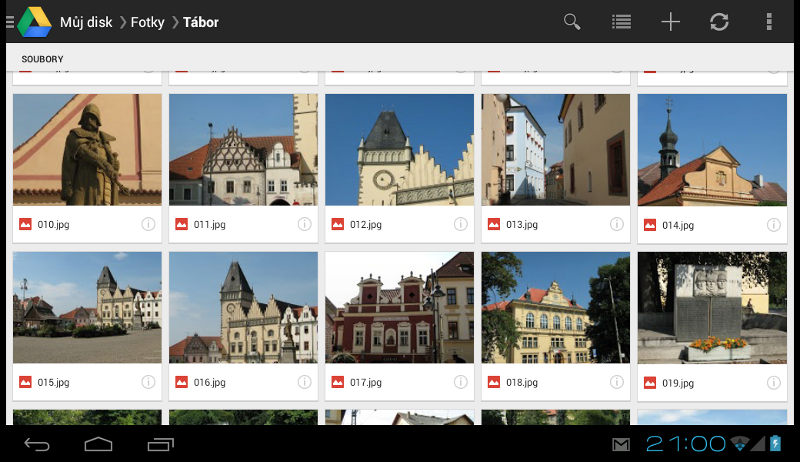Go to Můj disk folder
The image size is (800, 462).
pos(86,22)
